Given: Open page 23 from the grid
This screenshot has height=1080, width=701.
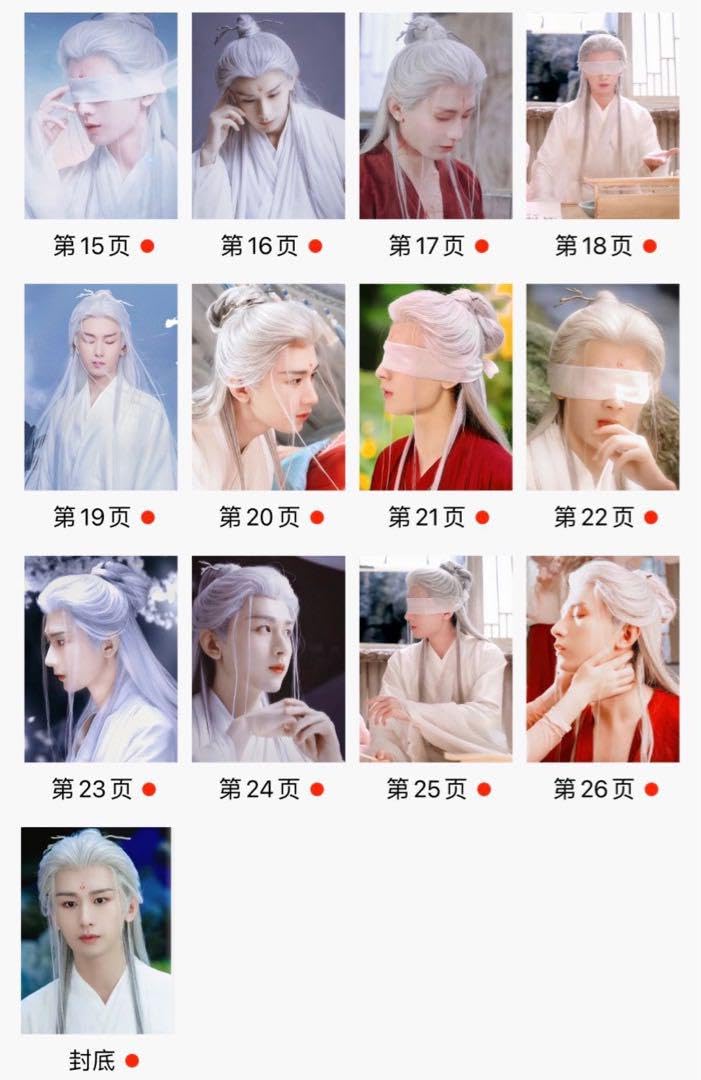Looking at the screenshot, I should [101, 659].
